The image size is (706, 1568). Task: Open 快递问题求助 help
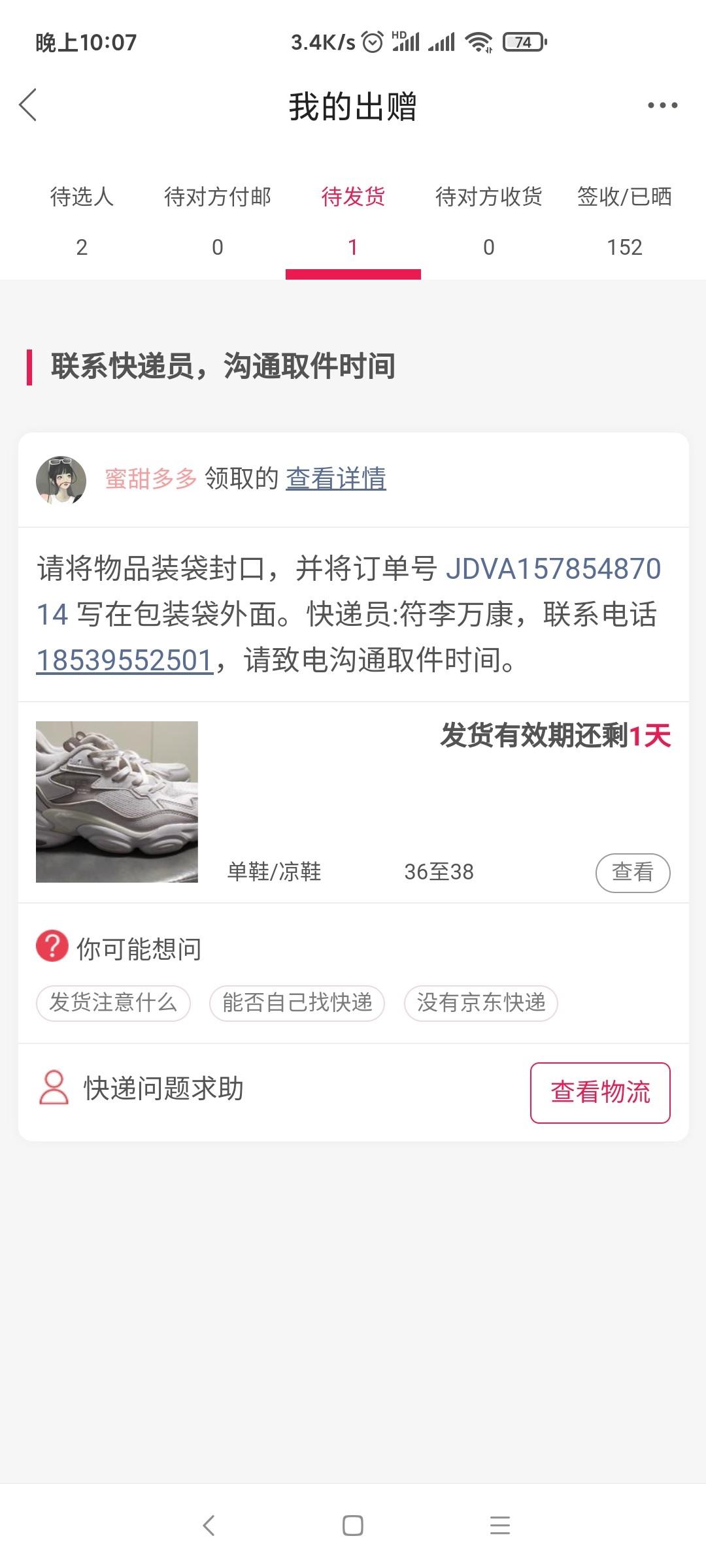163,1088
